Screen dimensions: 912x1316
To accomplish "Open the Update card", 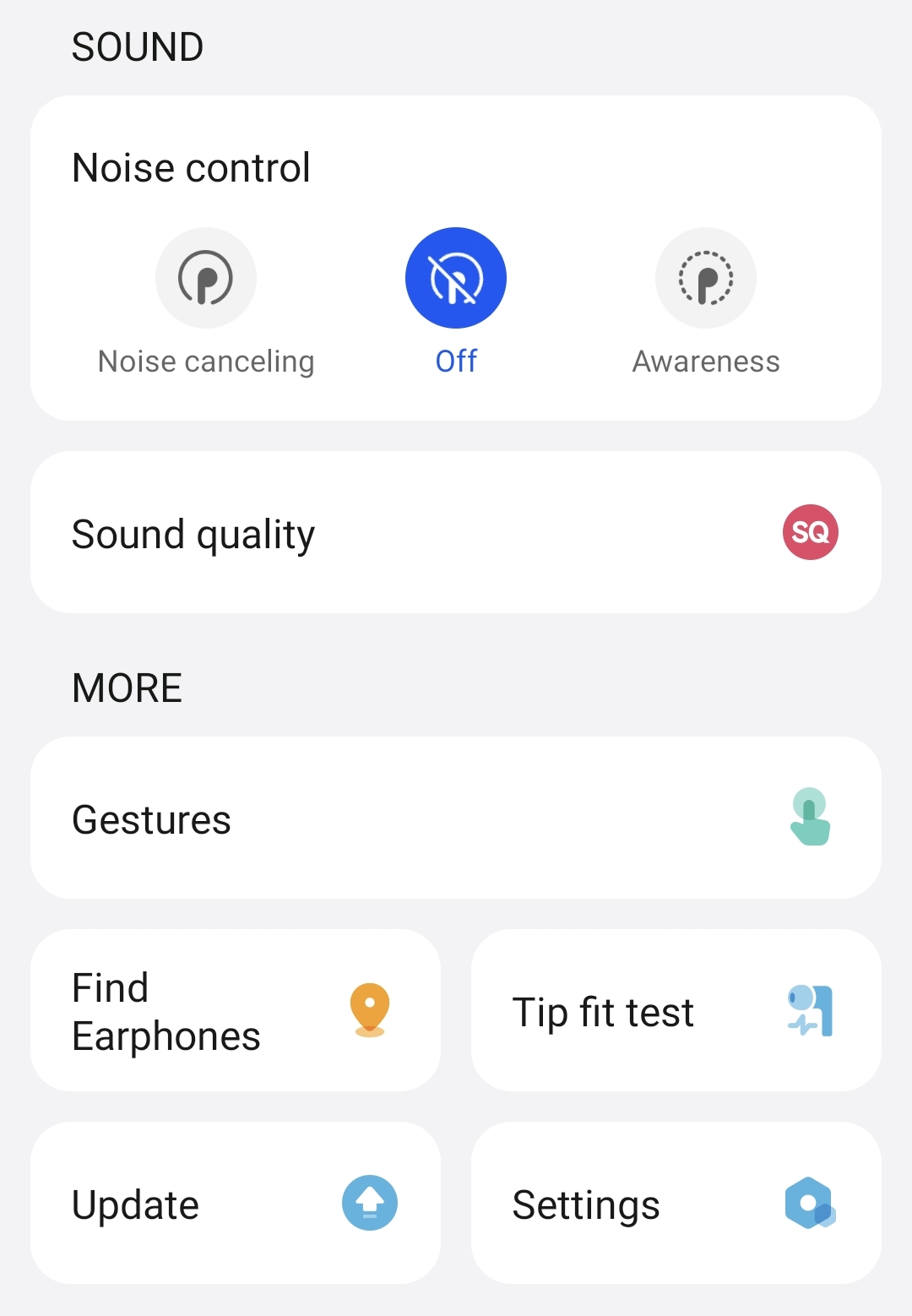I will (x=236, y=1203).
